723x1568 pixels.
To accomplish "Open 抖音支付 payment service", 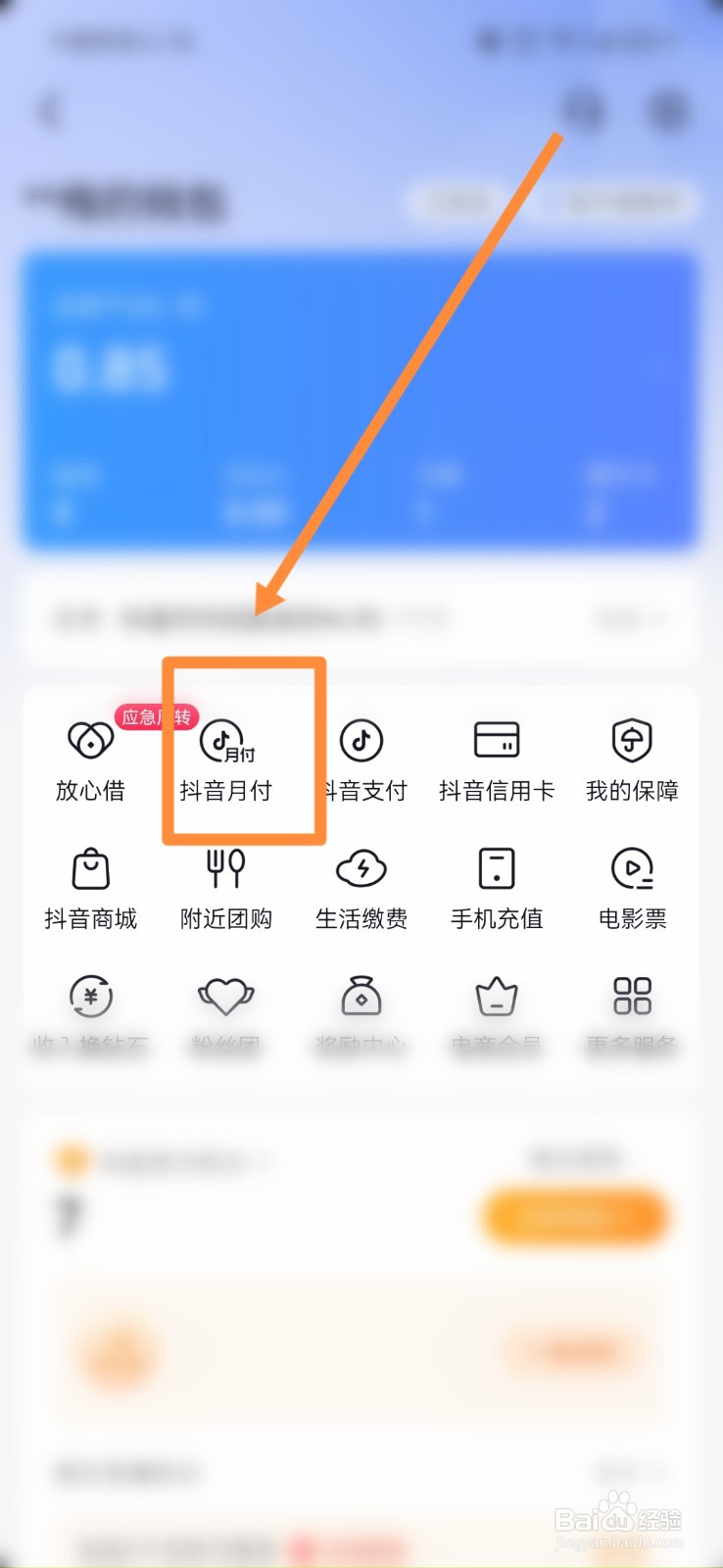I will click(361, 755).
